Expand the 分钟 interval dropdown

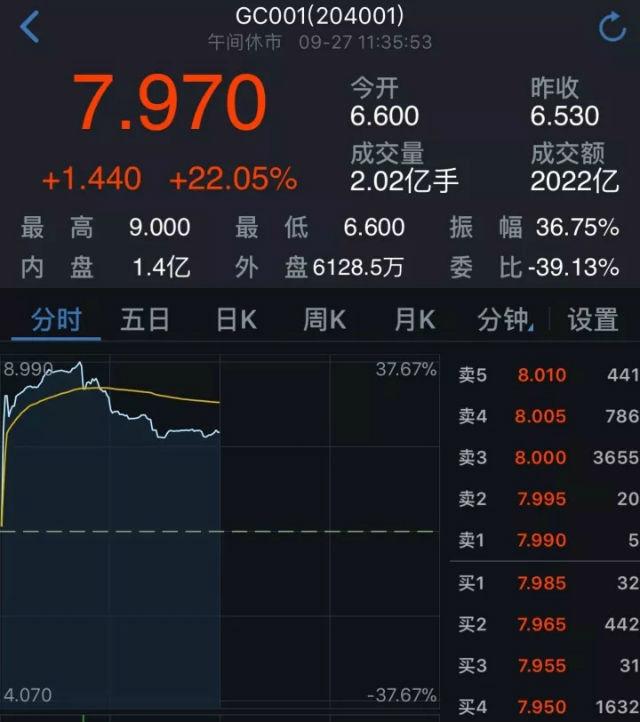504,320
